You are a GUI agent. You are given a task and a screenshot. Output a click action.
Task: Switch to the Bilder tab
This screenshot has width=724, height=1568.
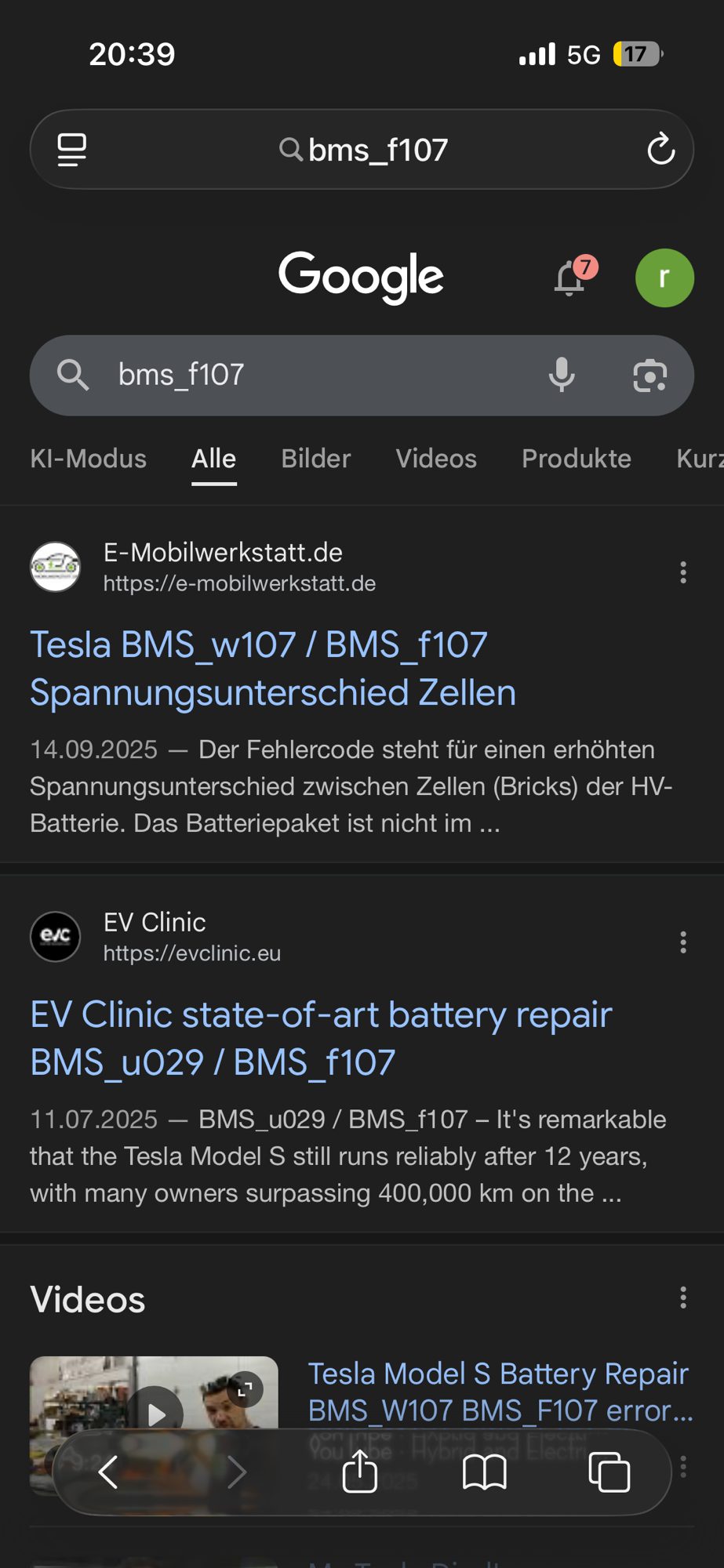(x=315, y=459)
